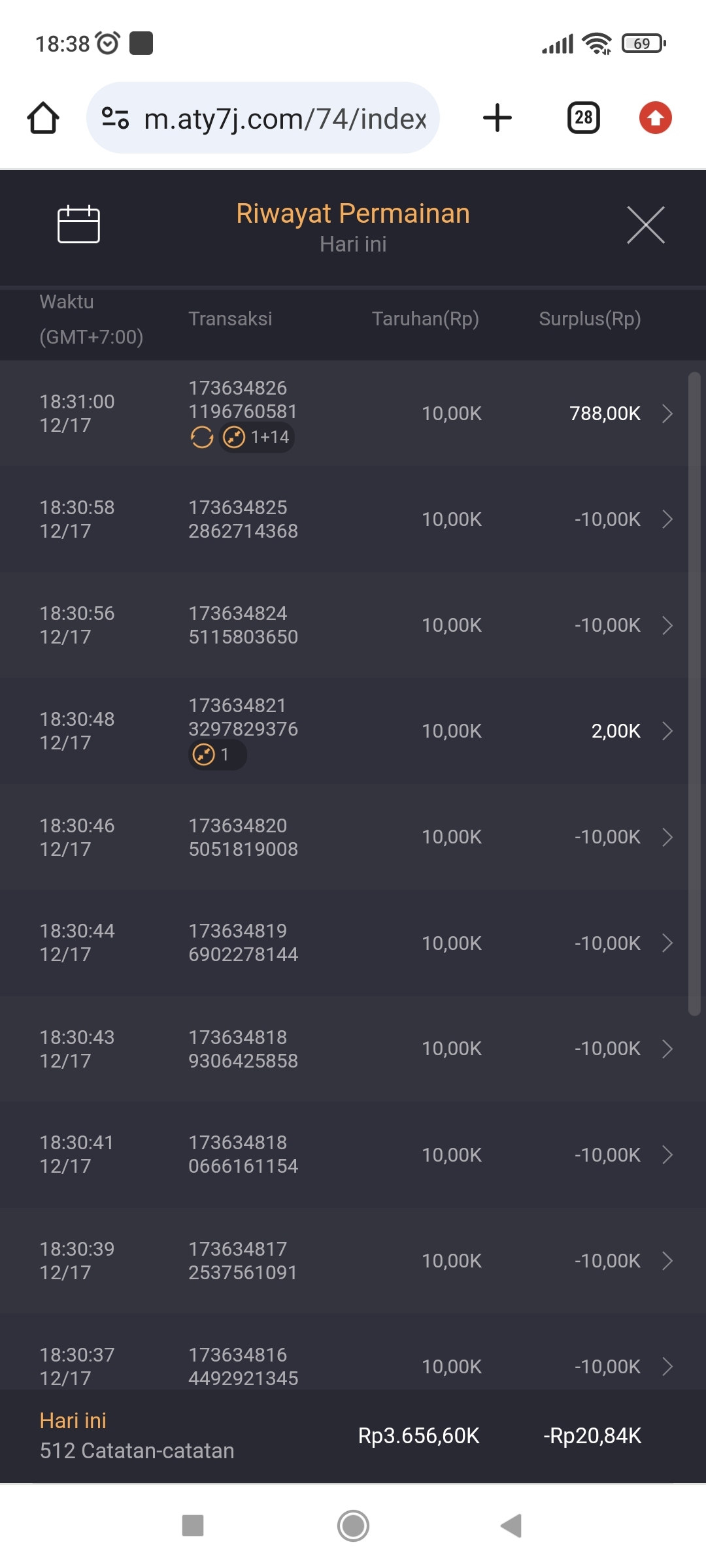Open the calendar date picker
Image resolution: width=706 pixels, height=1568 pixels.
78,225
